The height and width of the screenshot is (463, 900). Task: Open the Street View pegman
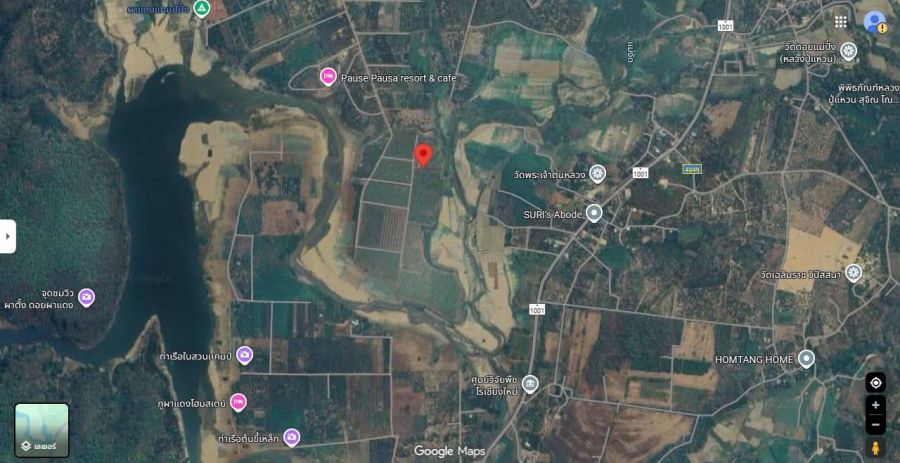click(x=876, y=447)
